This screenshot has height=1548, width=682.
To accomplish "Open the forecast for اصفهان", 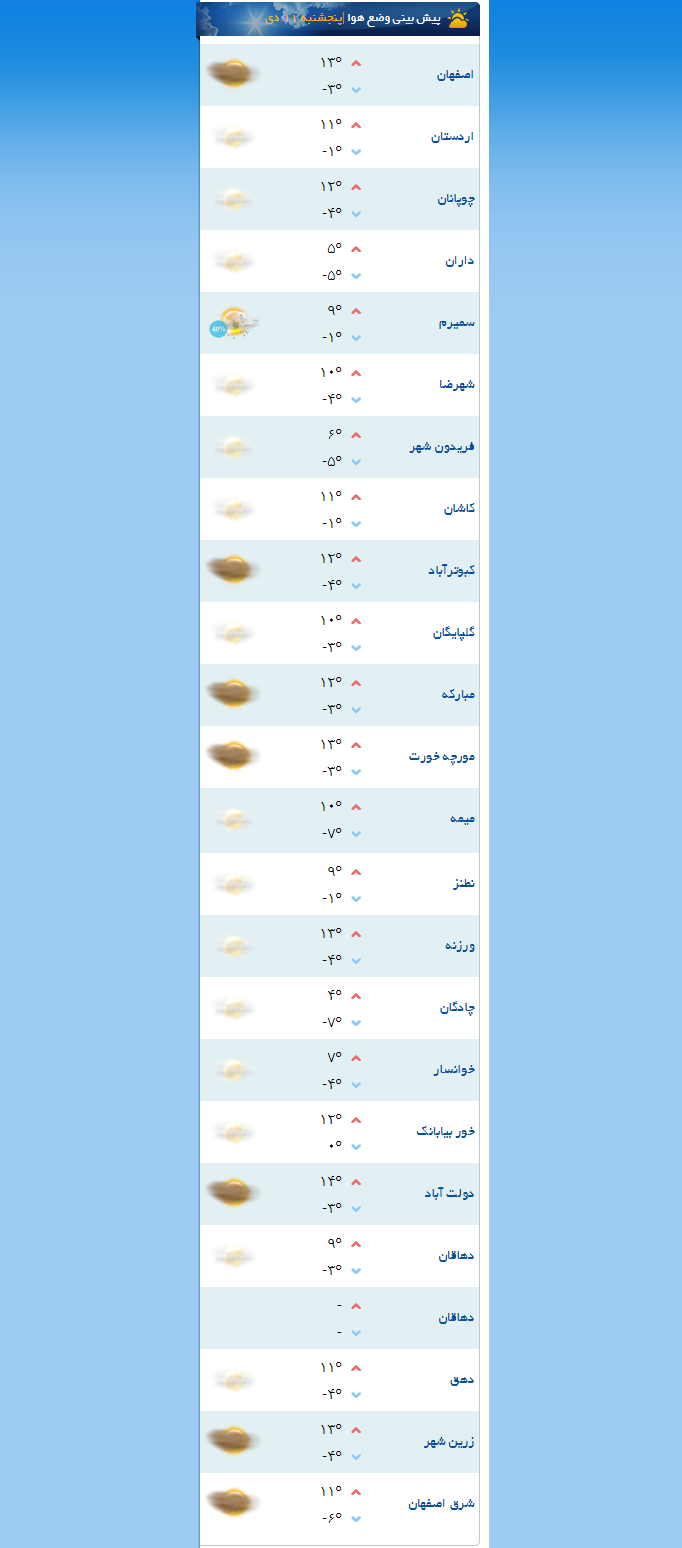I will click(x=455, y=75).
